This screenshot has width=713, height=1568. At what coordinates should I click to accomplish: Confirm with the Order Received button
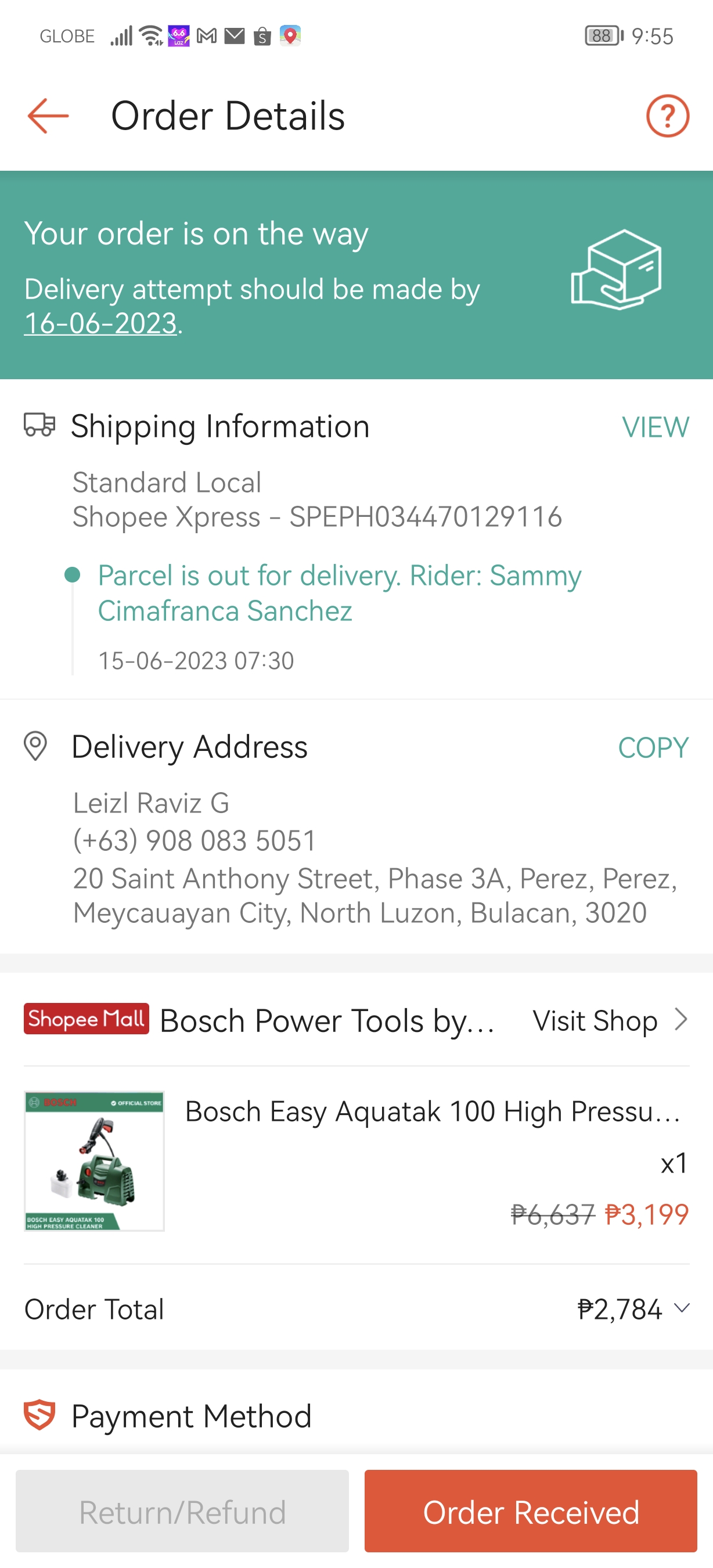pyautogui.click(x=531, y=1512)
